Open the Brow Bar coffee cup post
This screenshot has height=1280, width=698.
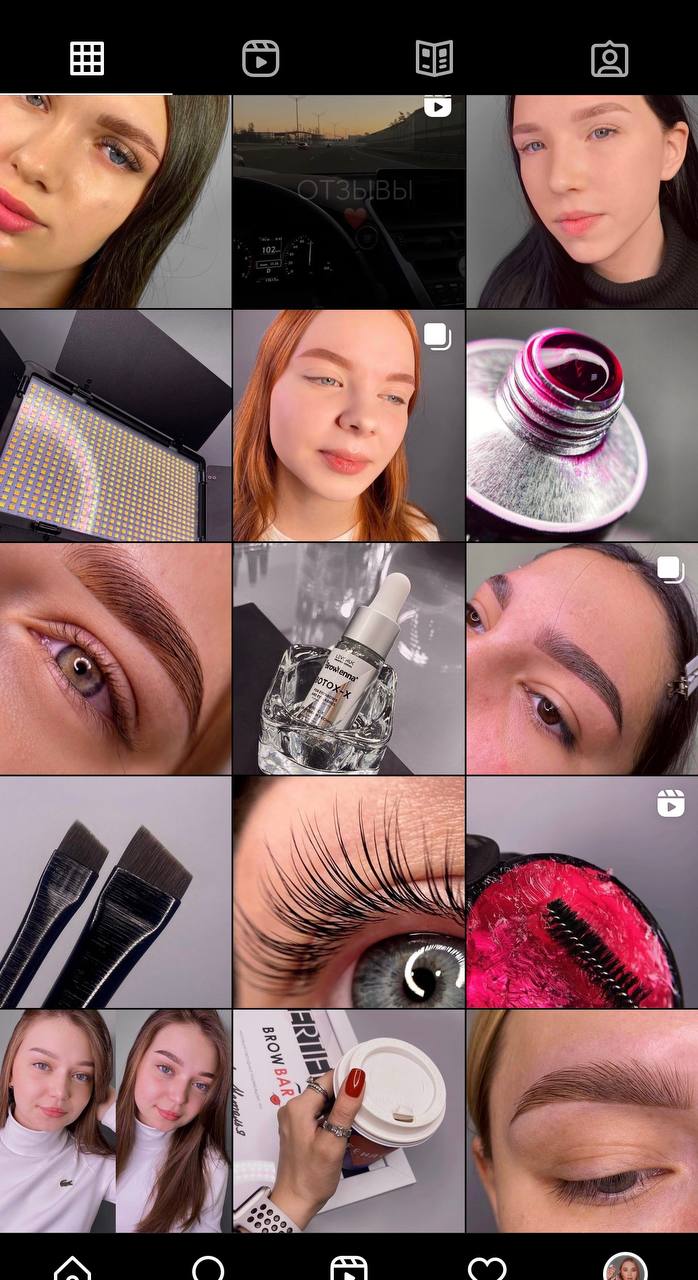[349, 1121]
